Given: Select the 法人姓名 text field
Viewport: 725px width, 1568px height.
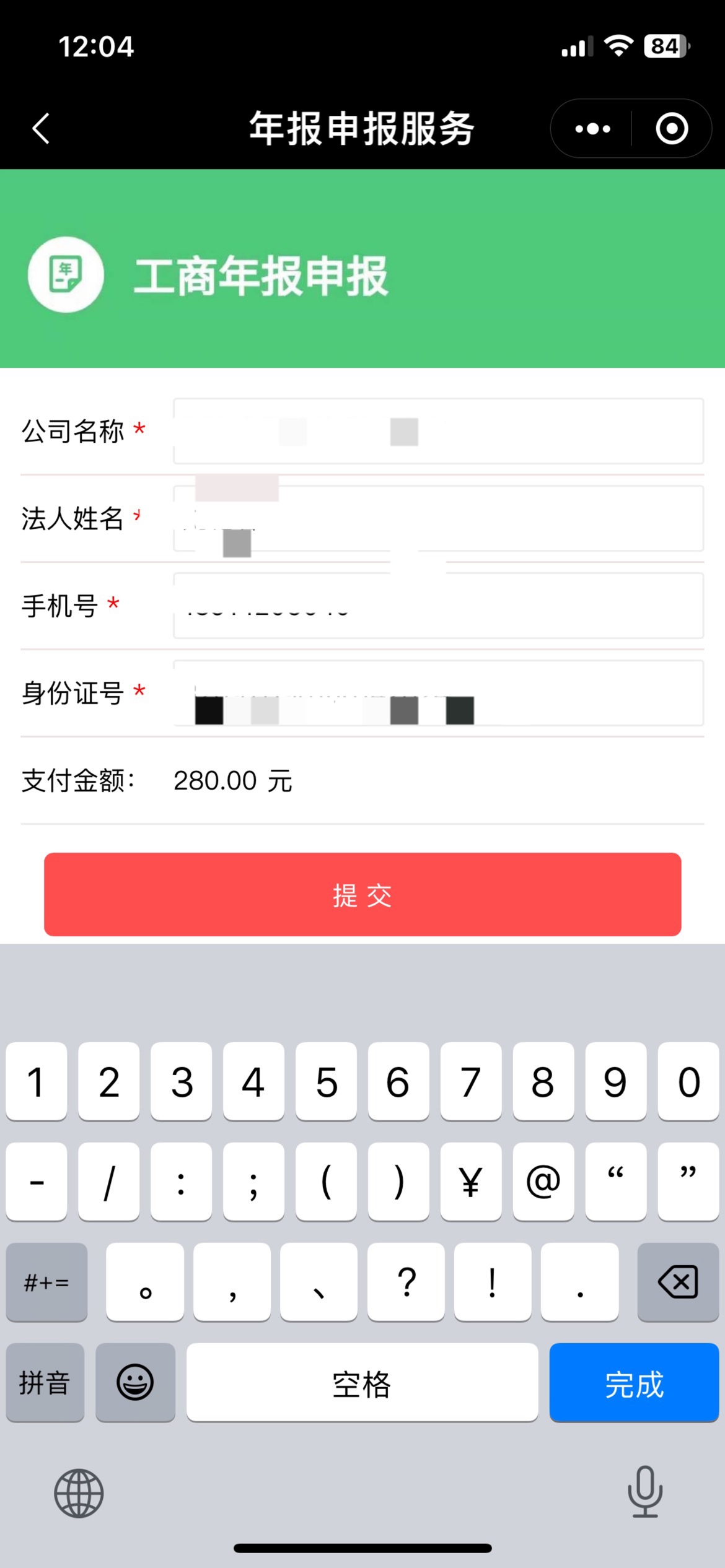Looking at the screenshot, I should click(x=437, y=519).
